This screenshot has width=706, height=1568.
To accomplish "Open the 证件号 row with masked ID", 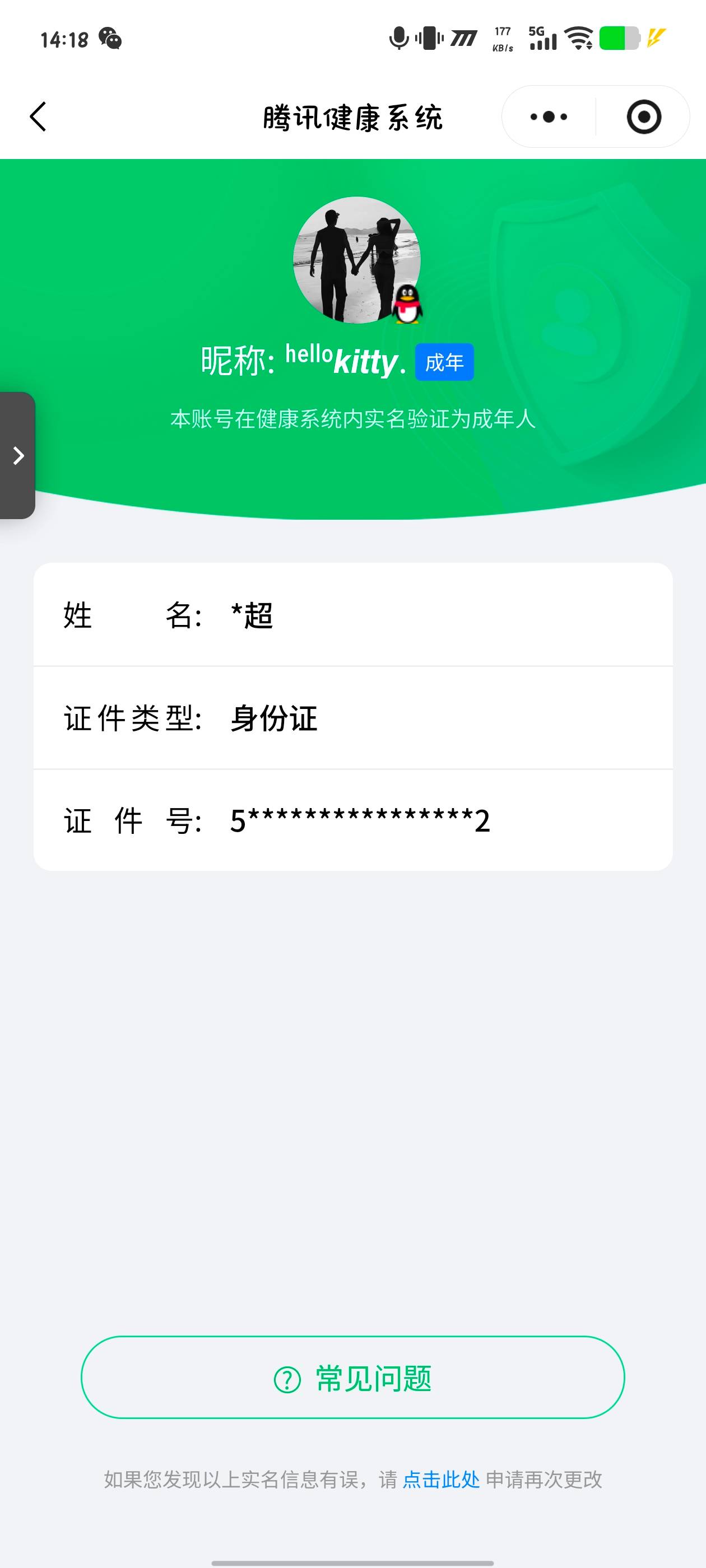I will 354,820.
